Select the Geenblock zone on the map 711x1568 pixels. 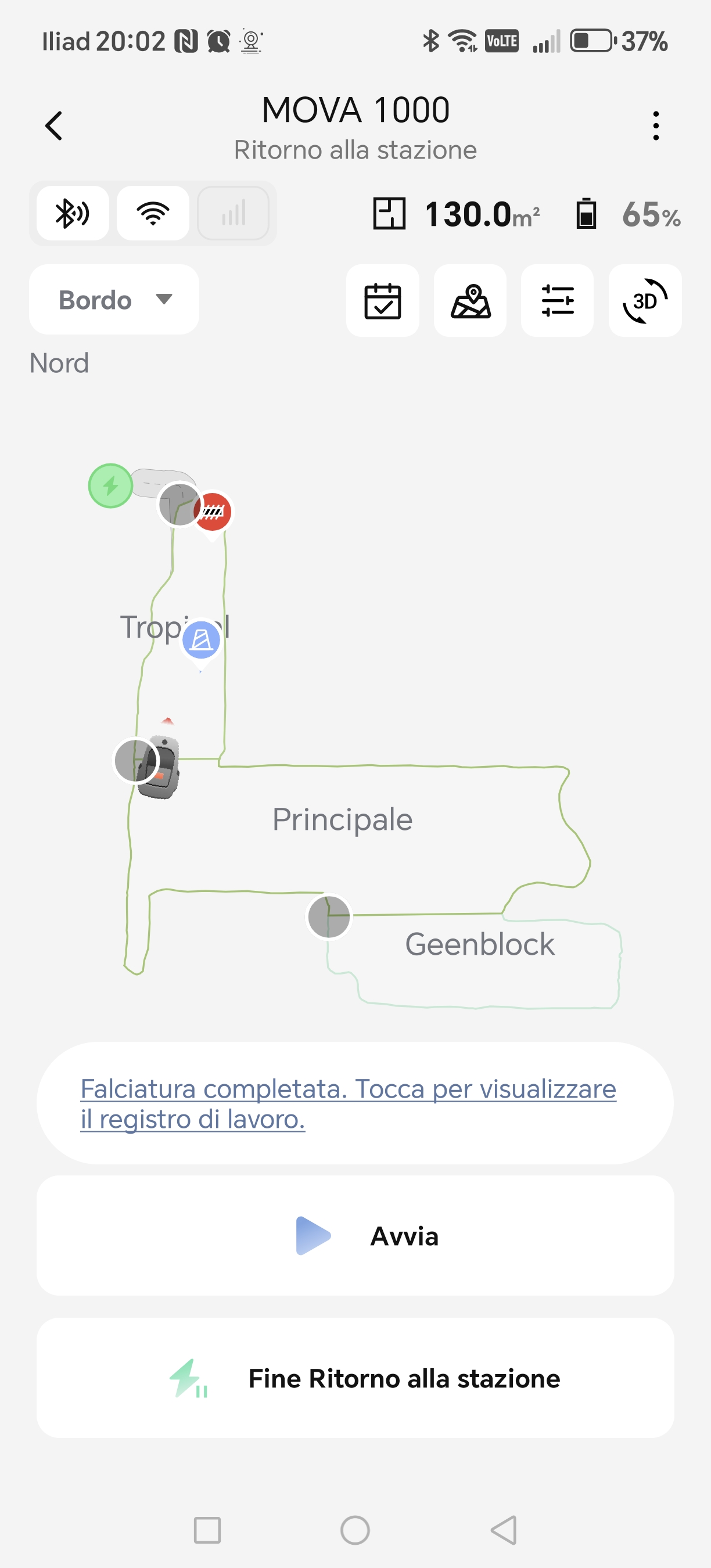click(480, 944)
